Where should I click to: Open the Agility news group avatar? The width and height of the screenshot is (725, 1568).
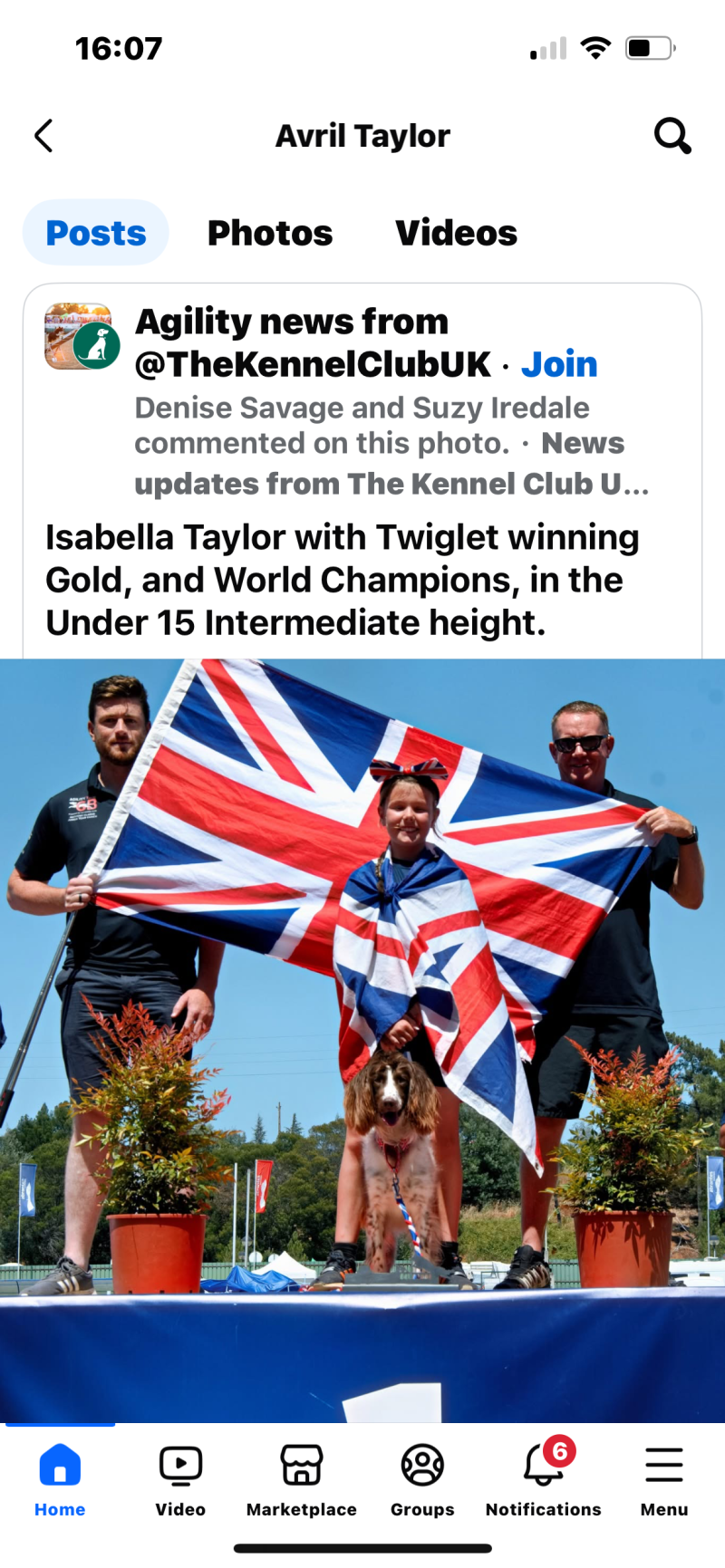82,336
